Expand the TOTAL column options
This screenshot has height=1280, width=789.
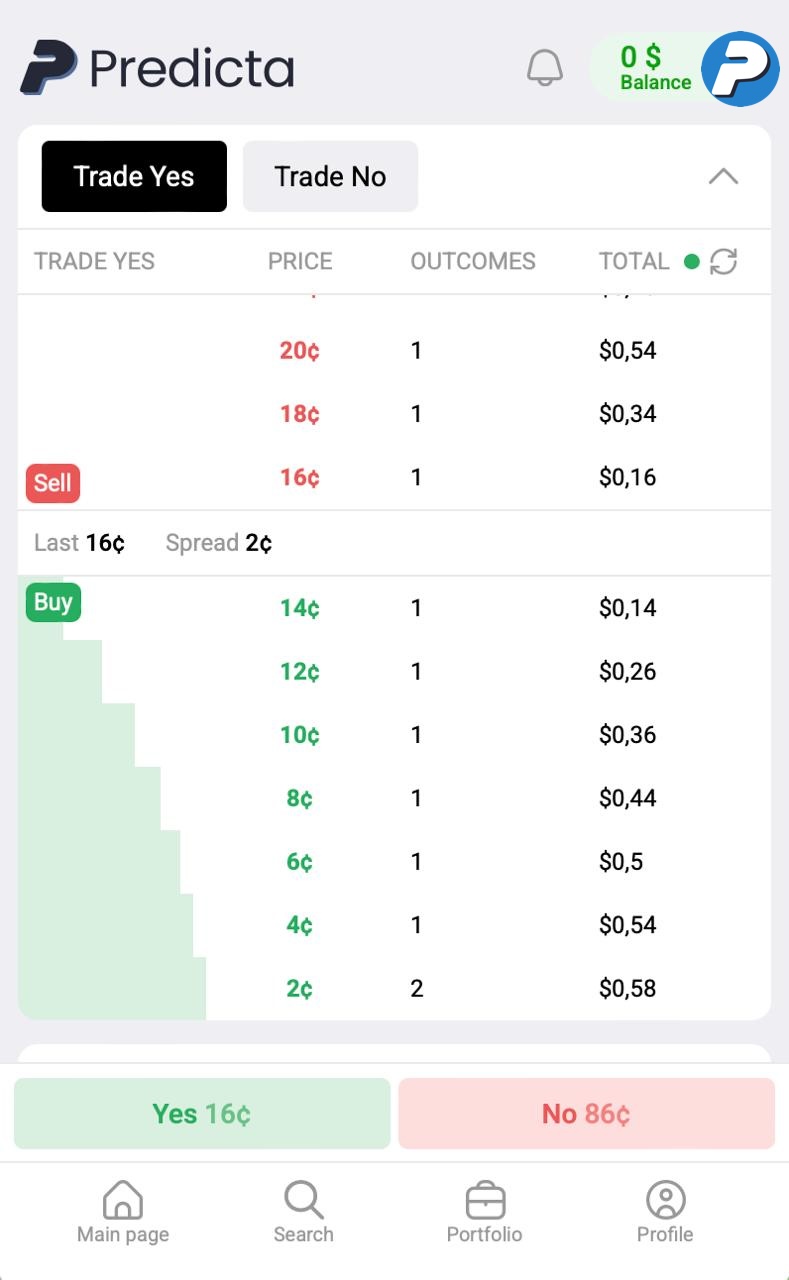pyautogui.click(x=633, y=261)
